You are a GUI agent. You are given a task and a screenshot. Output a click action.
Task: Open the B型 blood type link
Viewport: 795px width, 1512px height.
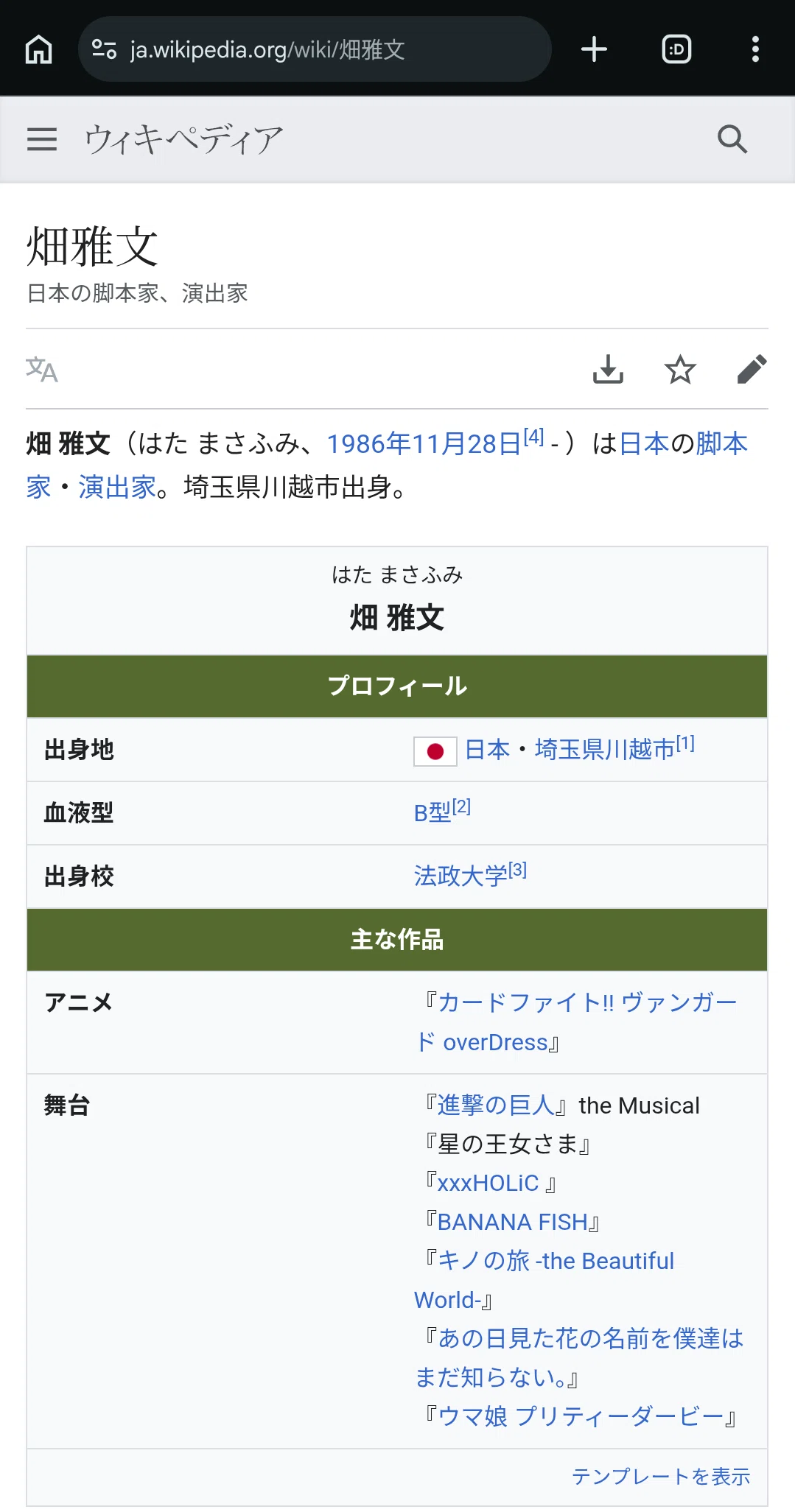(432, 813)
